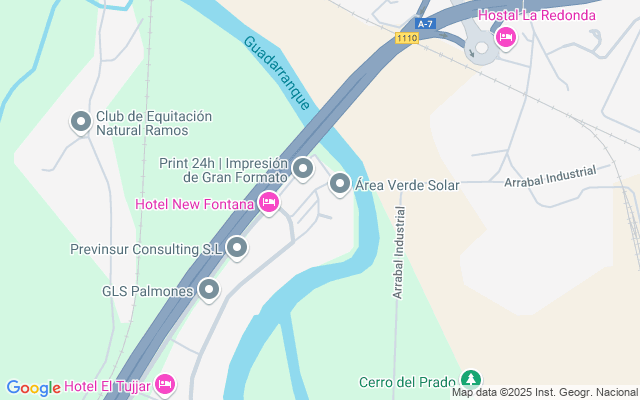Open the GLS Palmones place pin

pyautogui.click(x=209, y=290)
